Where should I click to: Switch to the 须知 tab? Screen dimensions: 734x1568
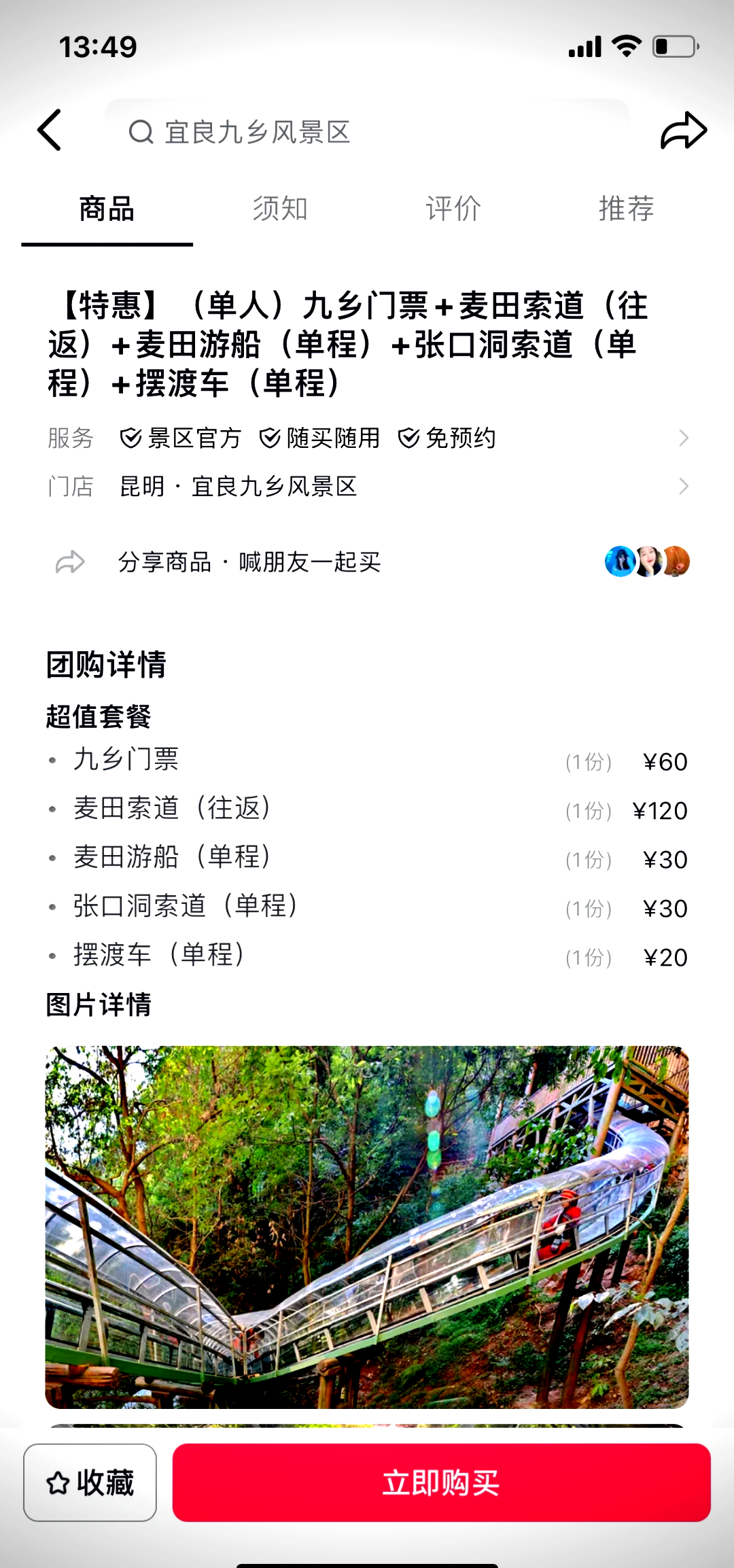point(280,209)
